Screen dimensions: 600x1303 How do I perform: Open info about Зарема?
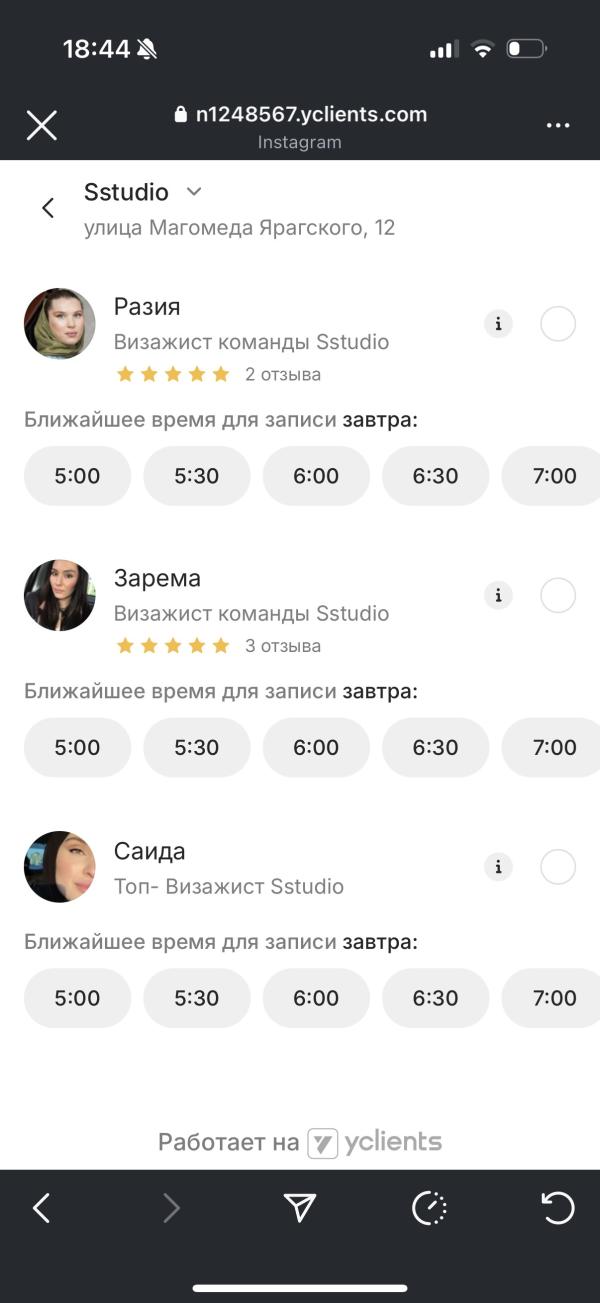(498, 596)
